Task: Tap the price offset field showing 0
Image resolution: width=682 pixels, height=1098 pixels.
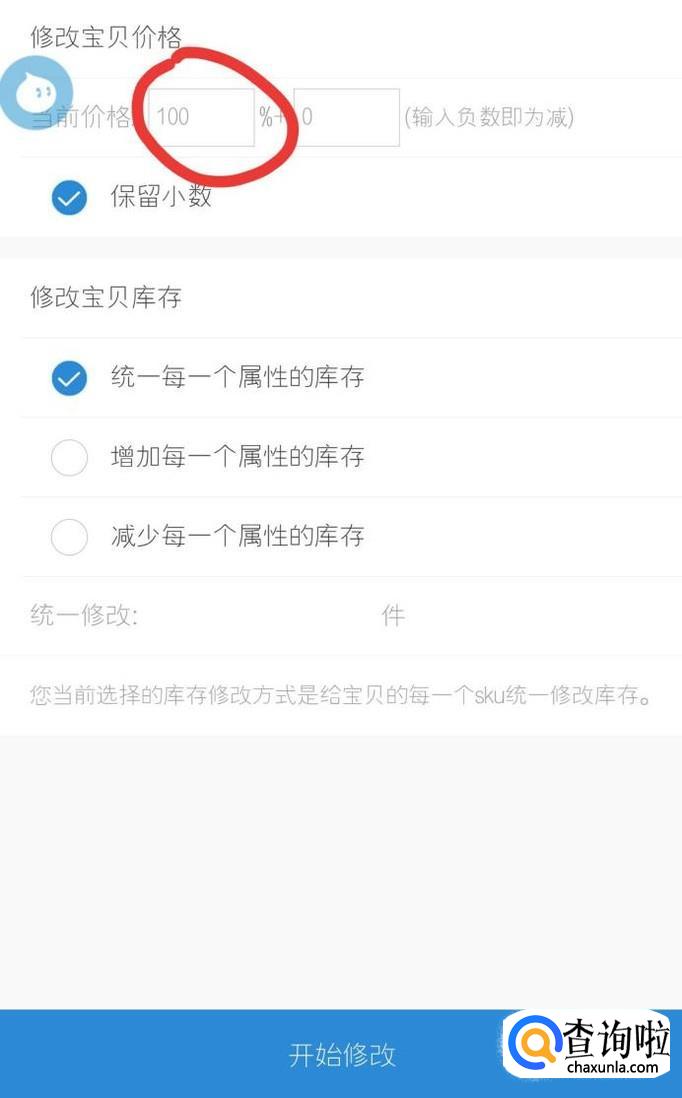Action: (x=346, y=117)
